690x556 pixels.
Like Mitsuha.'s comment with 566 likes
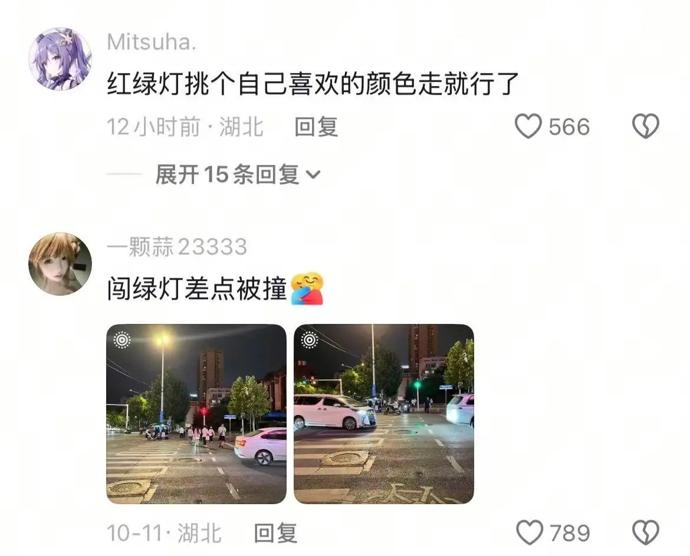pyautogui.click(x=528, y=127)
